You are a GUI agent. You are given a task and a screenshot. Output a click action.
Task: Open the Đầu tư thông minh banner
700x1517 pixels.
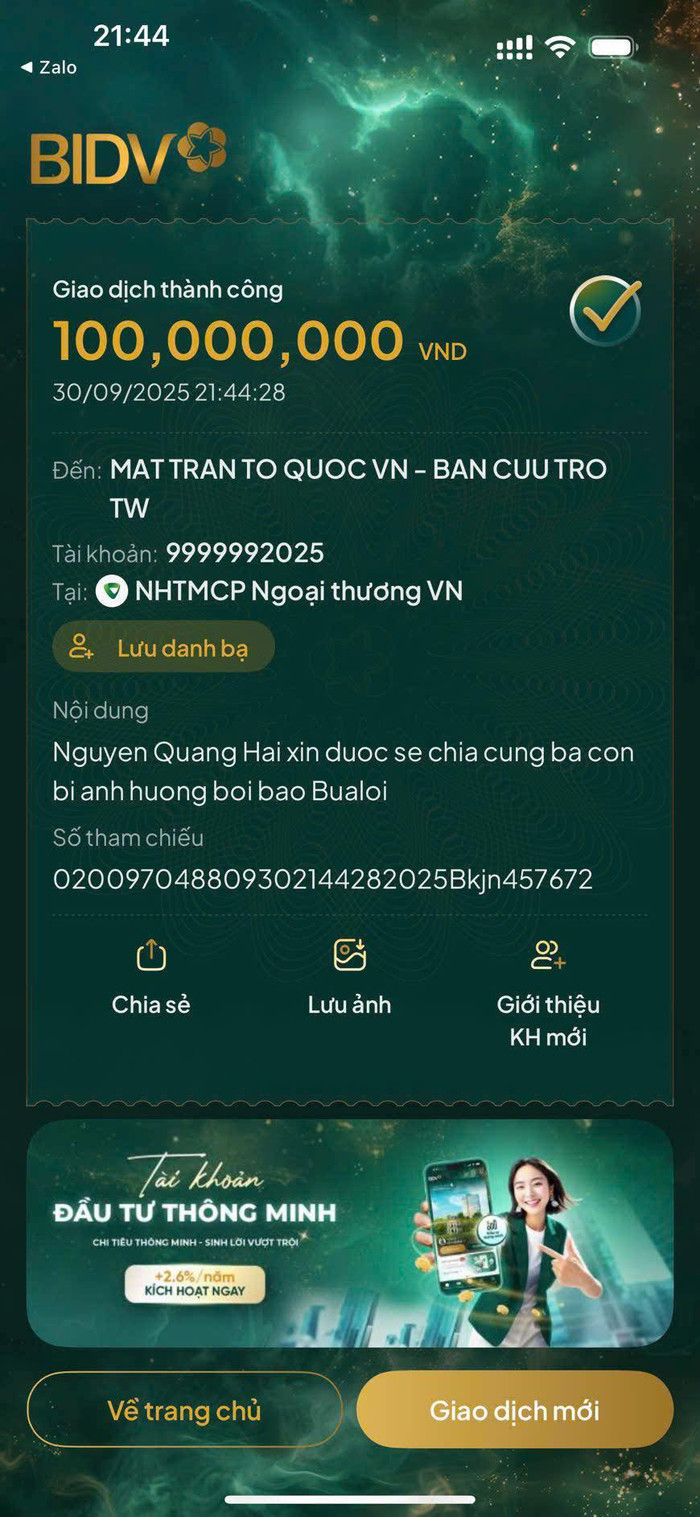[x=349, y=1233]
